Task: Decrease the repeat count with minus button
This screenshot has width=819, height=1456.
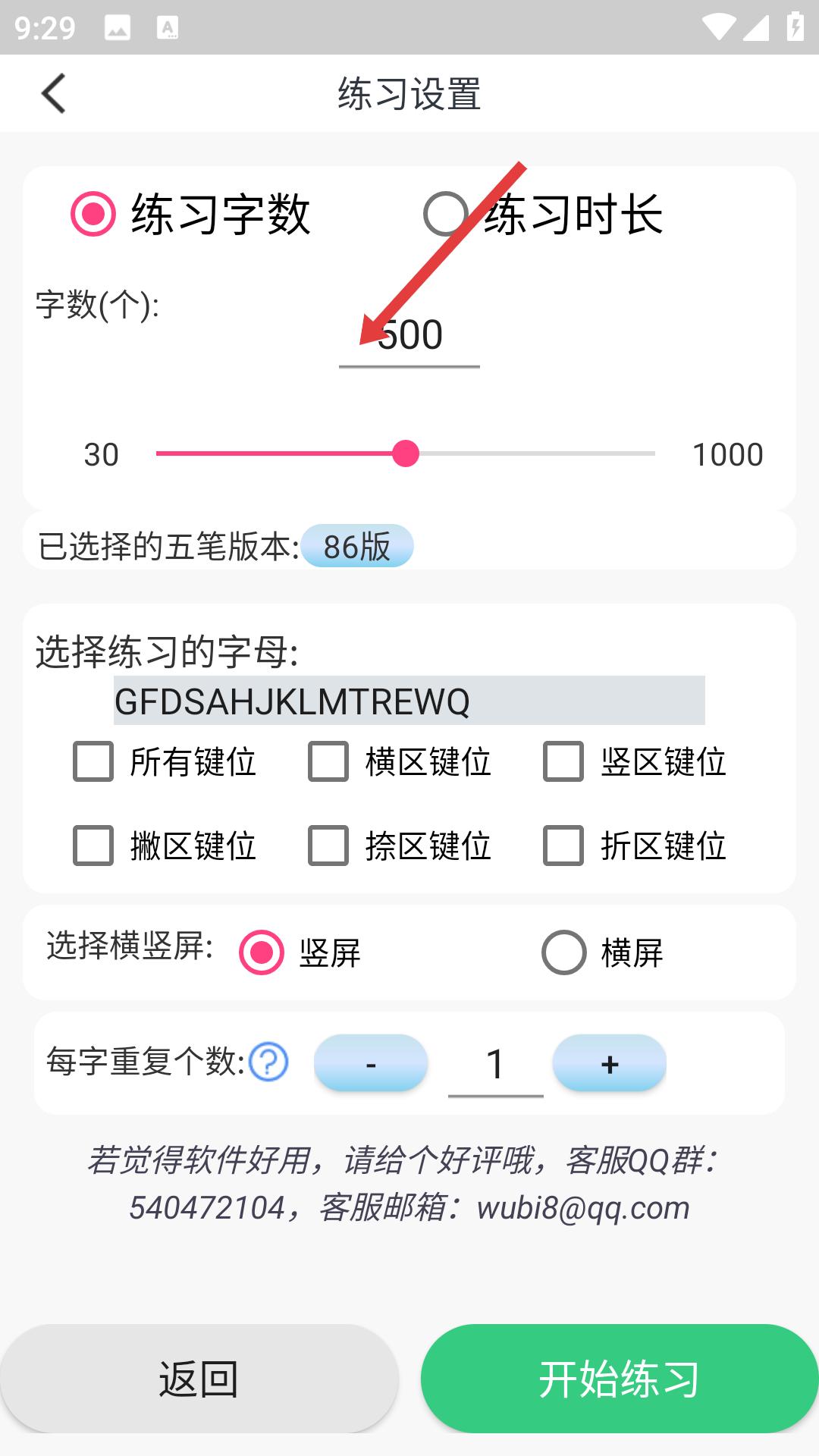Action: point(371,1063)
